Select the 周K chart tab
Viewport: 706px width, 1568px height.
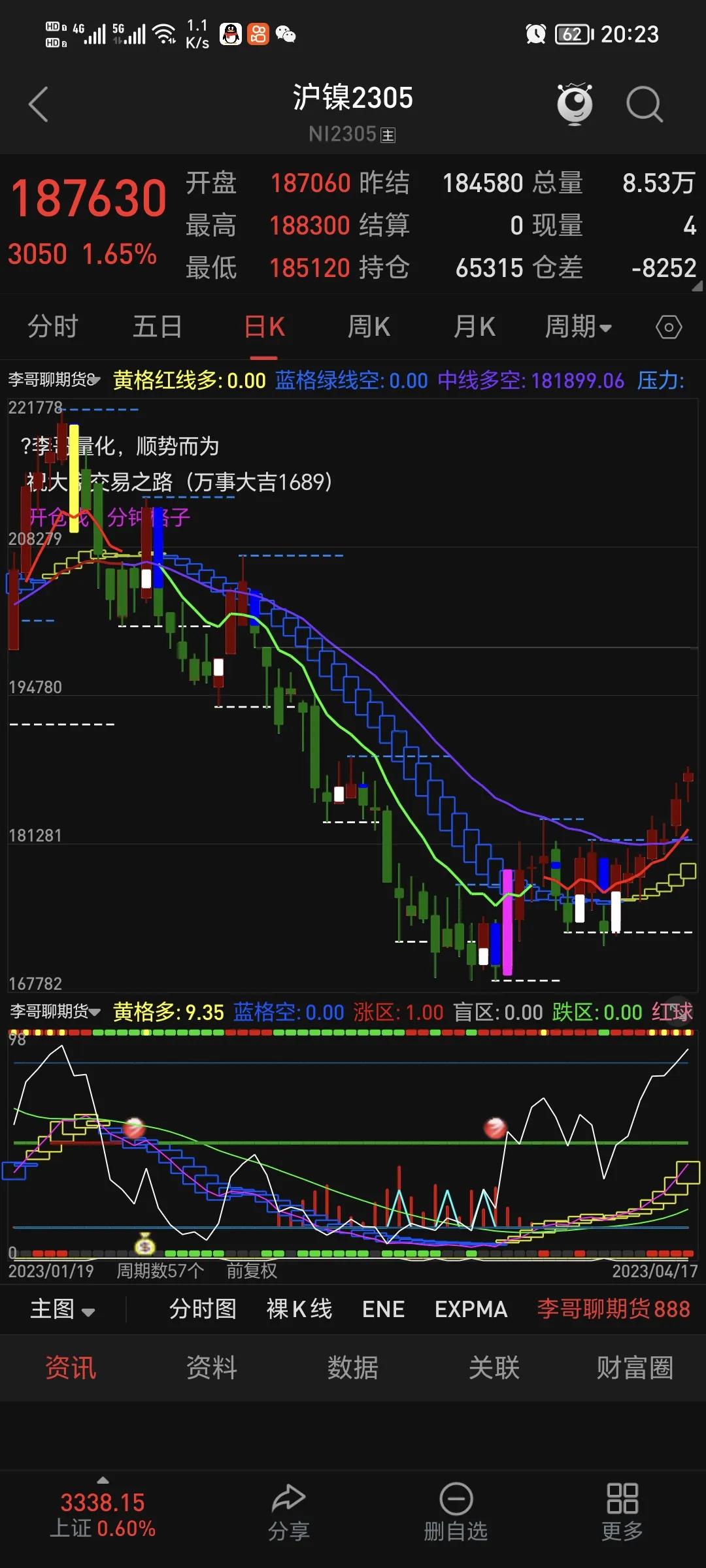(369, 327)
